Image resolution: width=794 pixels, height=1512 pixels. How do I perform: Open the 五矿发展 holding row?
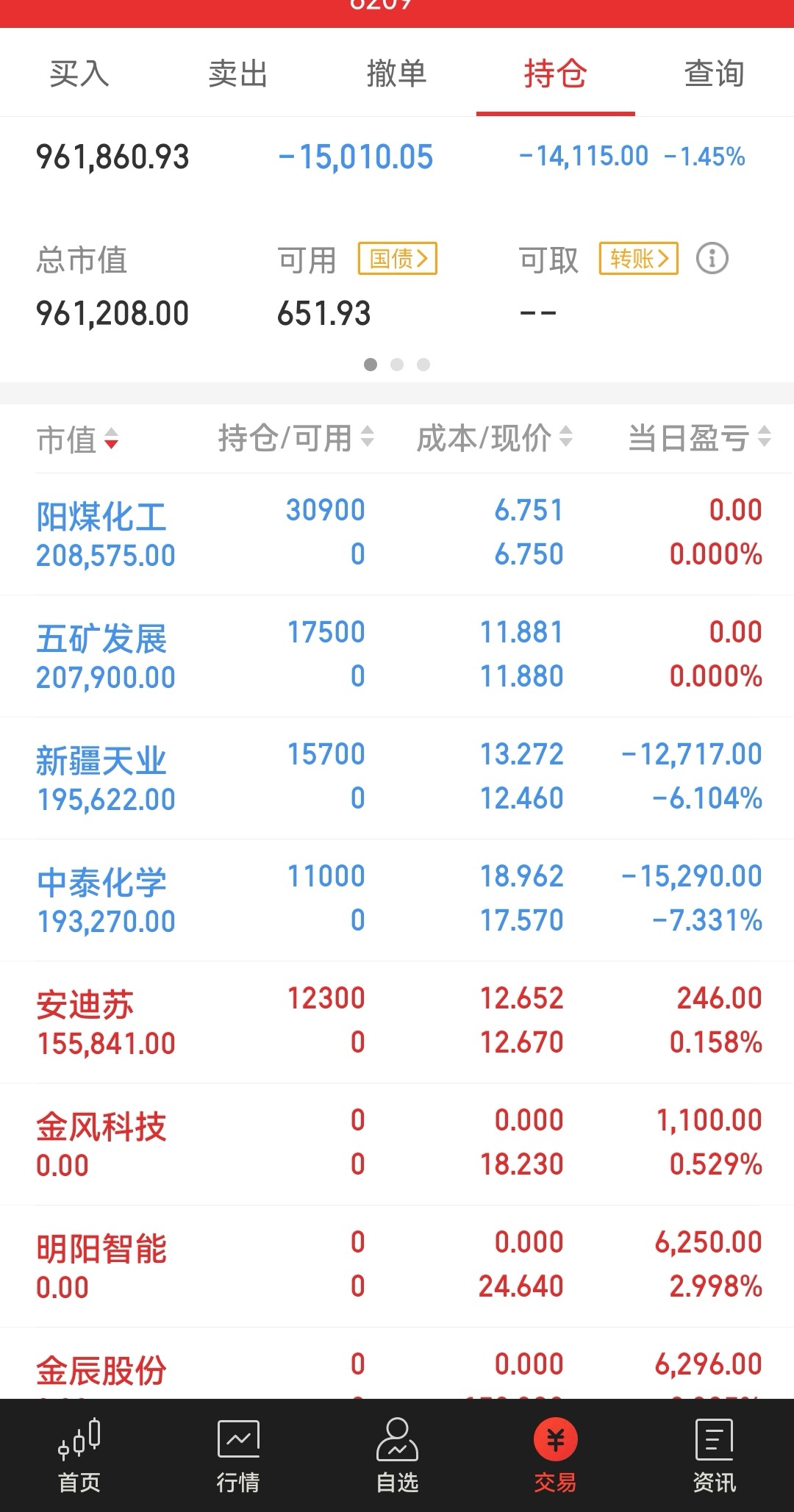pyautogui.click(x=397, y=656)
